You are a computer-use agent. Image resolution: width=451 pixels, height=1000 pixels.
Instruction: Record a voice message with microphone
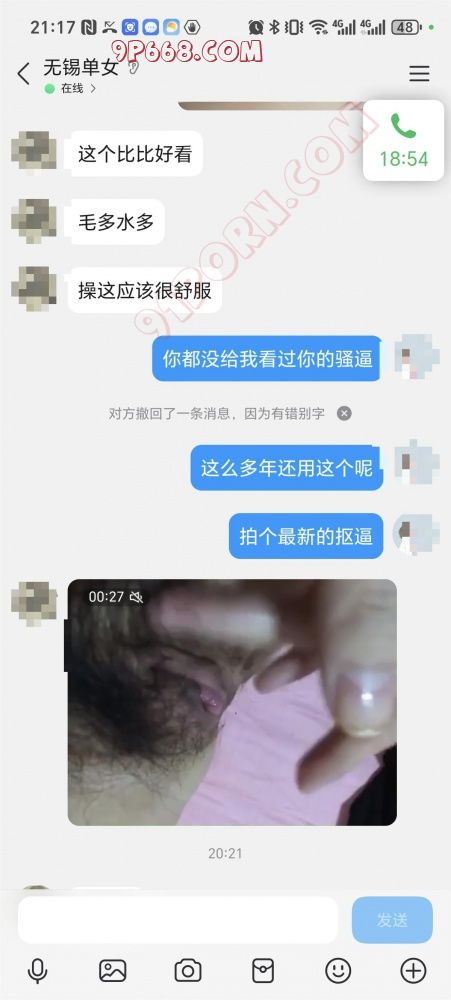point(37,971)
